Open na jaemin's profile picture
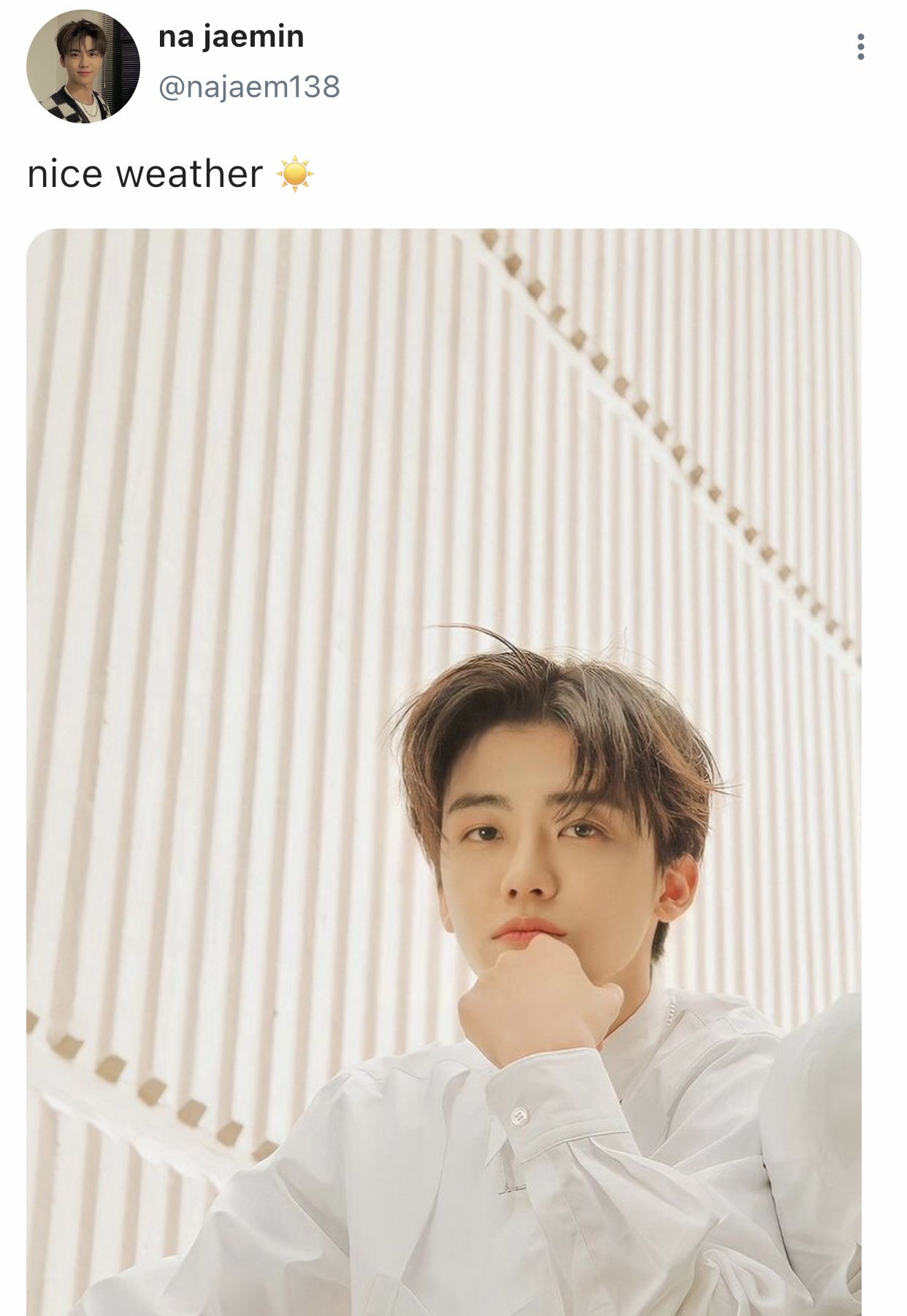The image size is (907, 1316). coord(83,66)
